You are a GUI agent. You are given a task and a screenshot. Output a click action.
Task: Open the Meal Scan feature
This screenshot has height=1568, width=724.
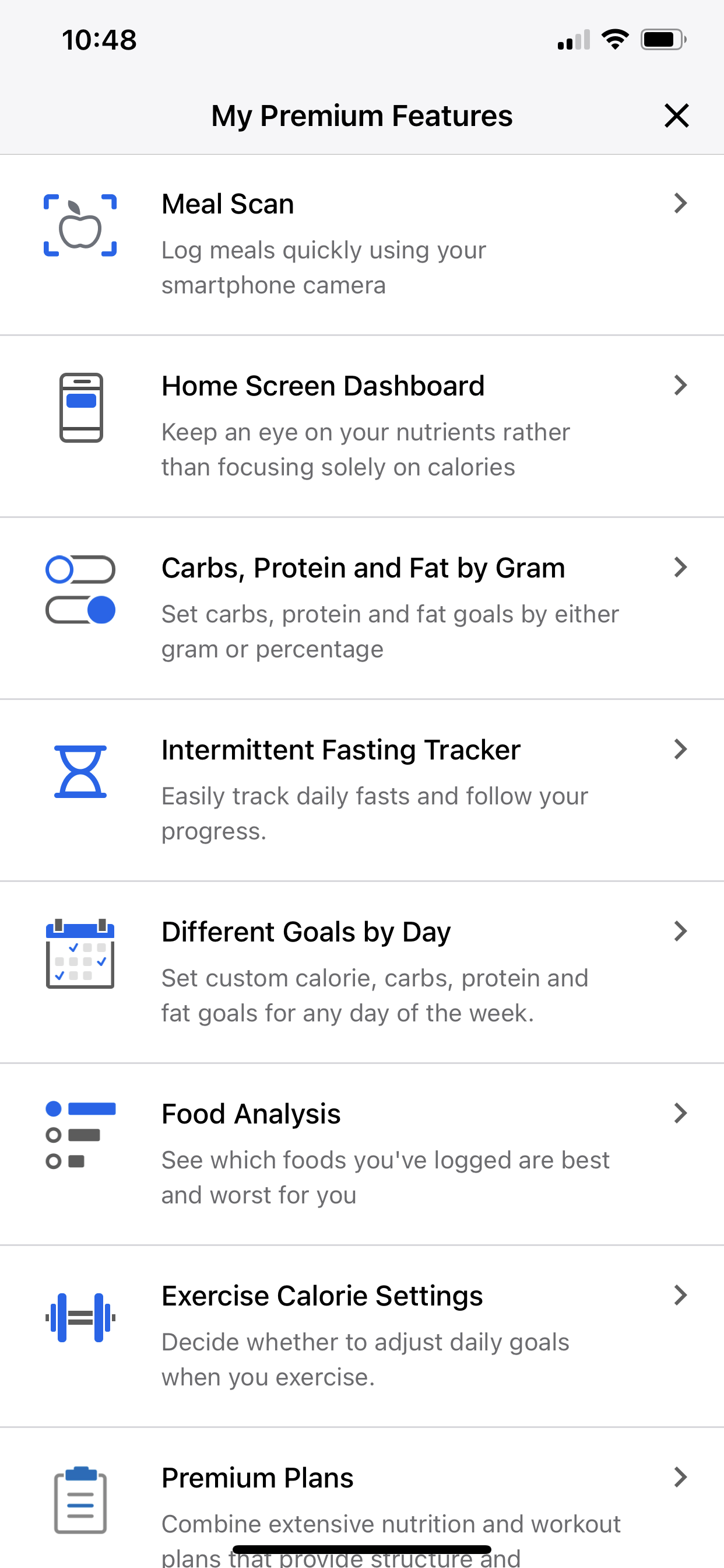click(362, 244)
